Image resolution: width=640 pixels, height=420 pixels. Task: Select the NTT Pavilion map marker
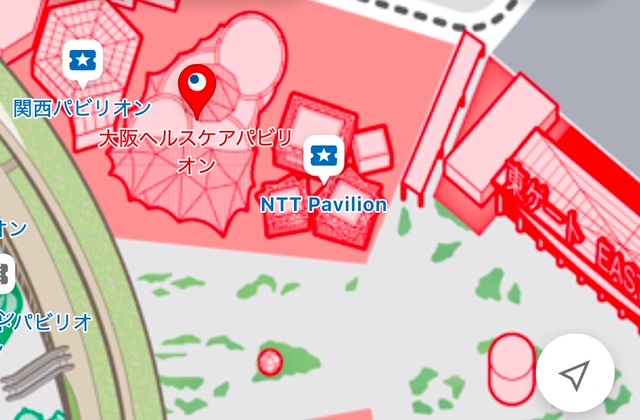[324, 157]
